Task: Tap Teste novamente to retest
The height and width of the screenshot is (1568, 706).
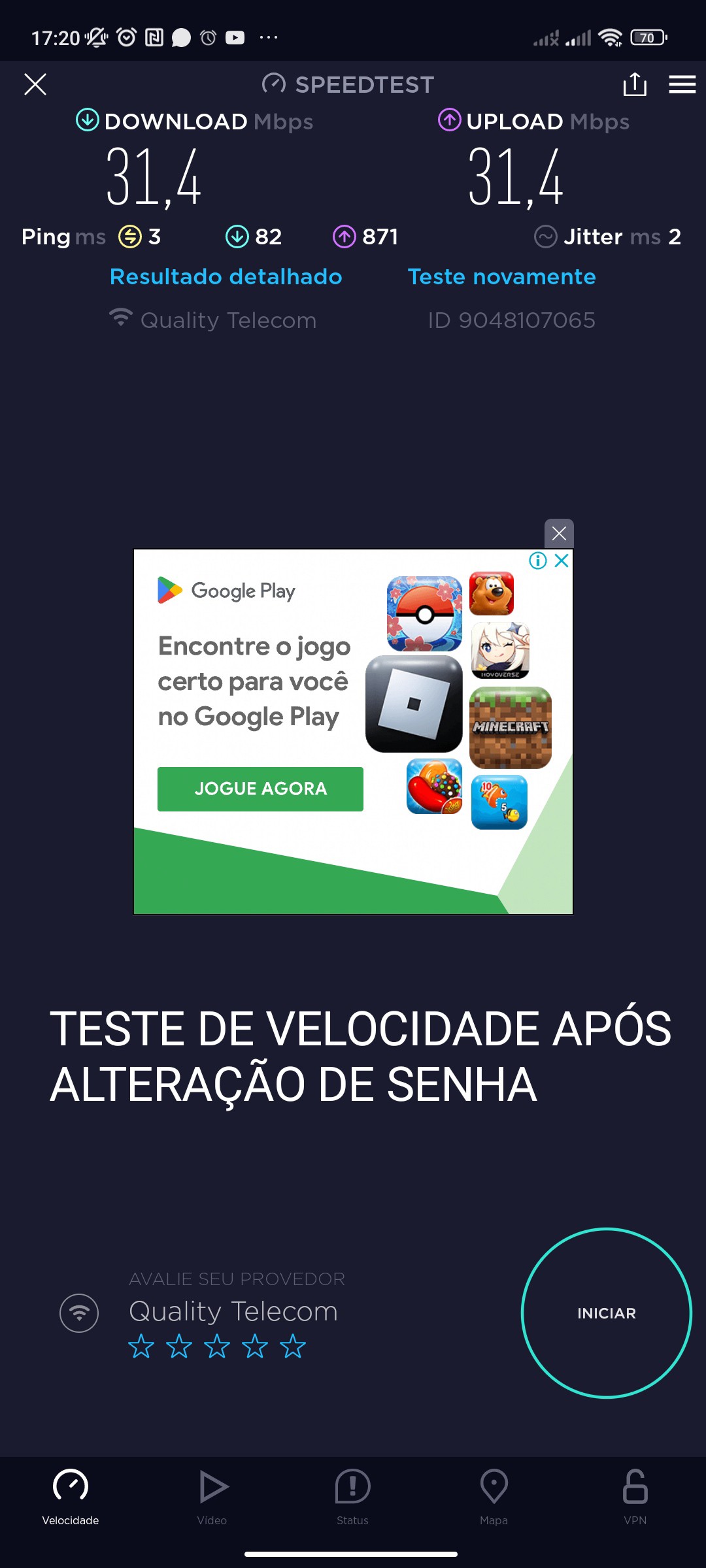Action: tap(501, 277)
